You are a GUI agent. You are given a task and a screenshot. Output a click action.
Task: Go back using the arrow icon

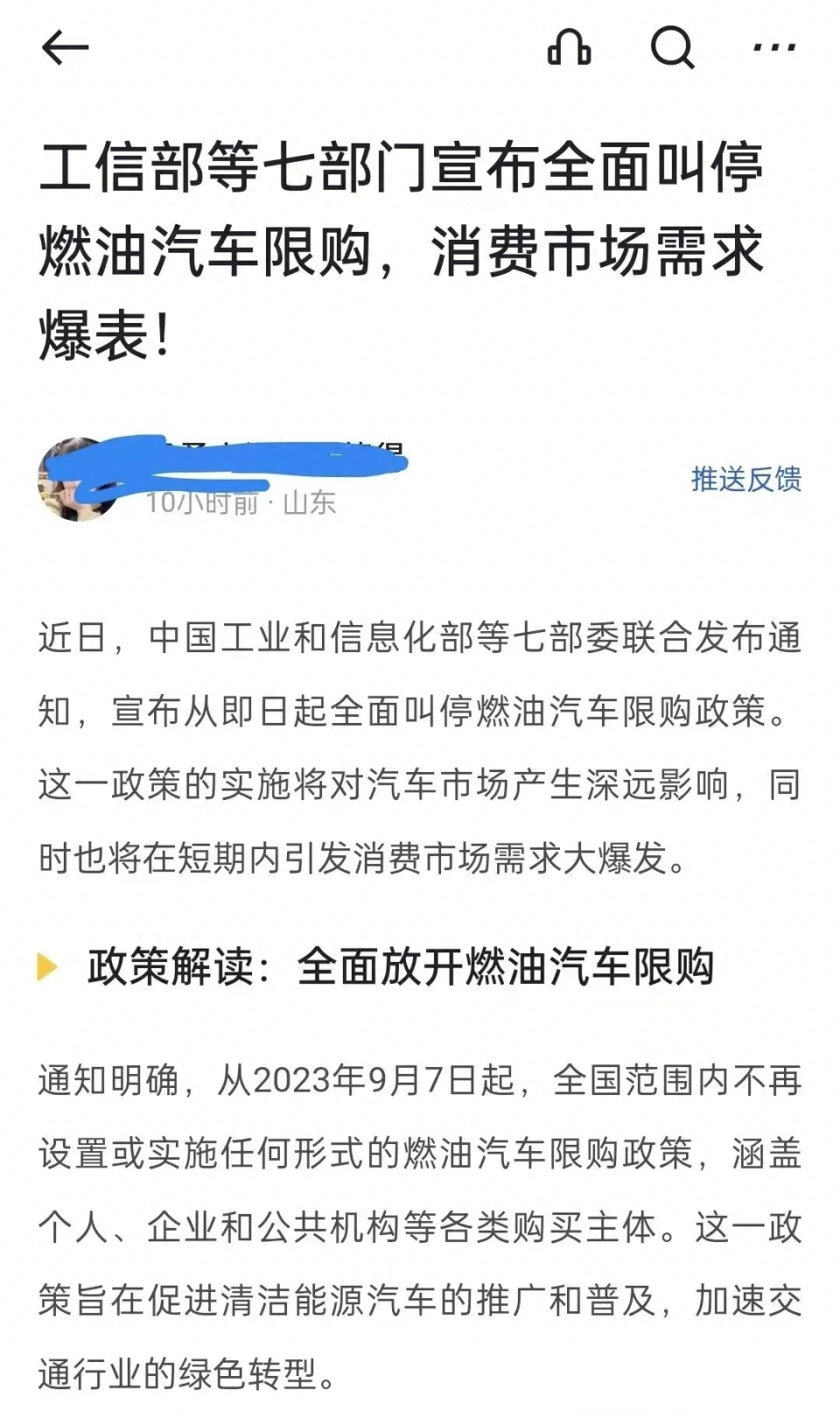point(65,47)
